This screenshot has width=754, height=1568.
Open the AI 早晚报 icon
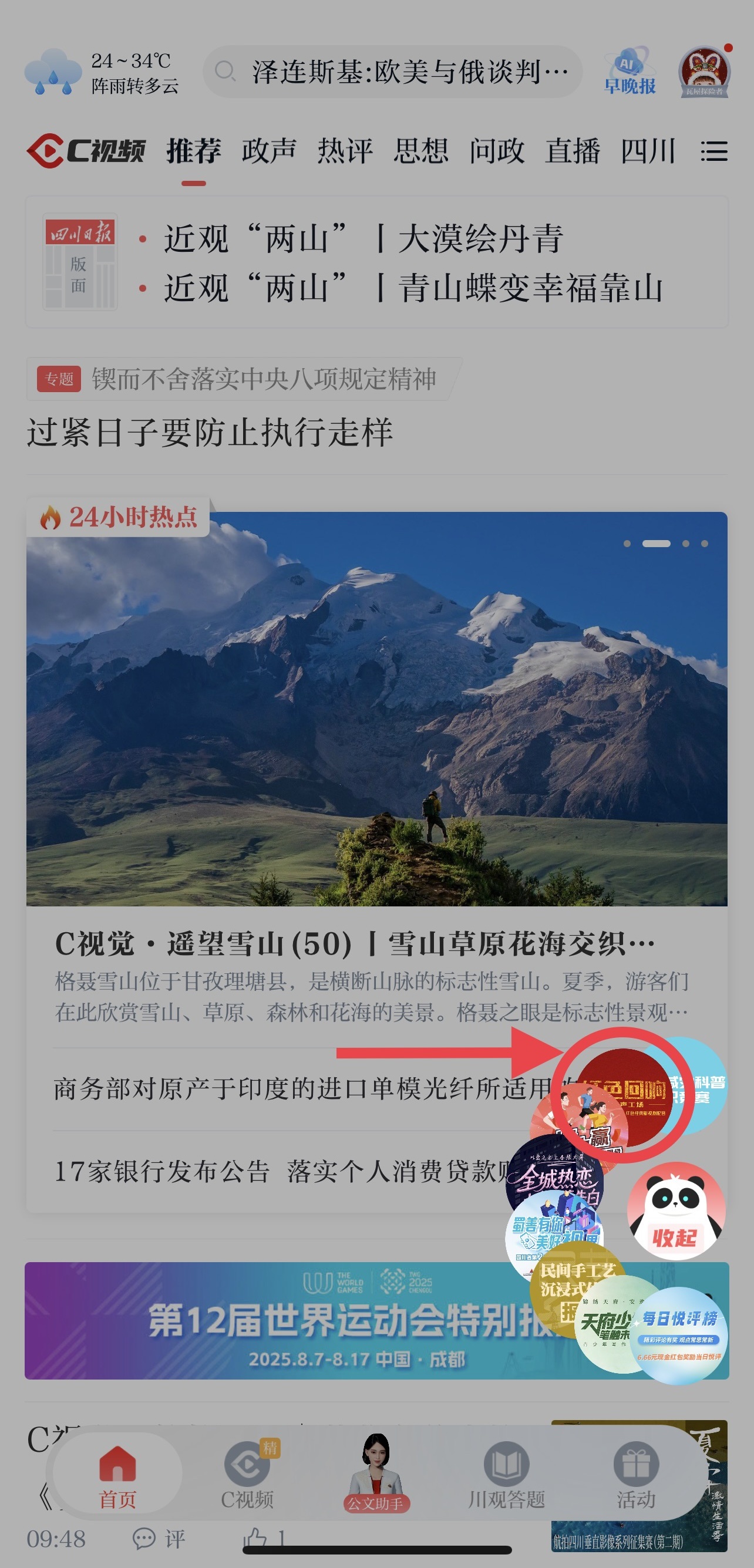(x=629, y=72)
